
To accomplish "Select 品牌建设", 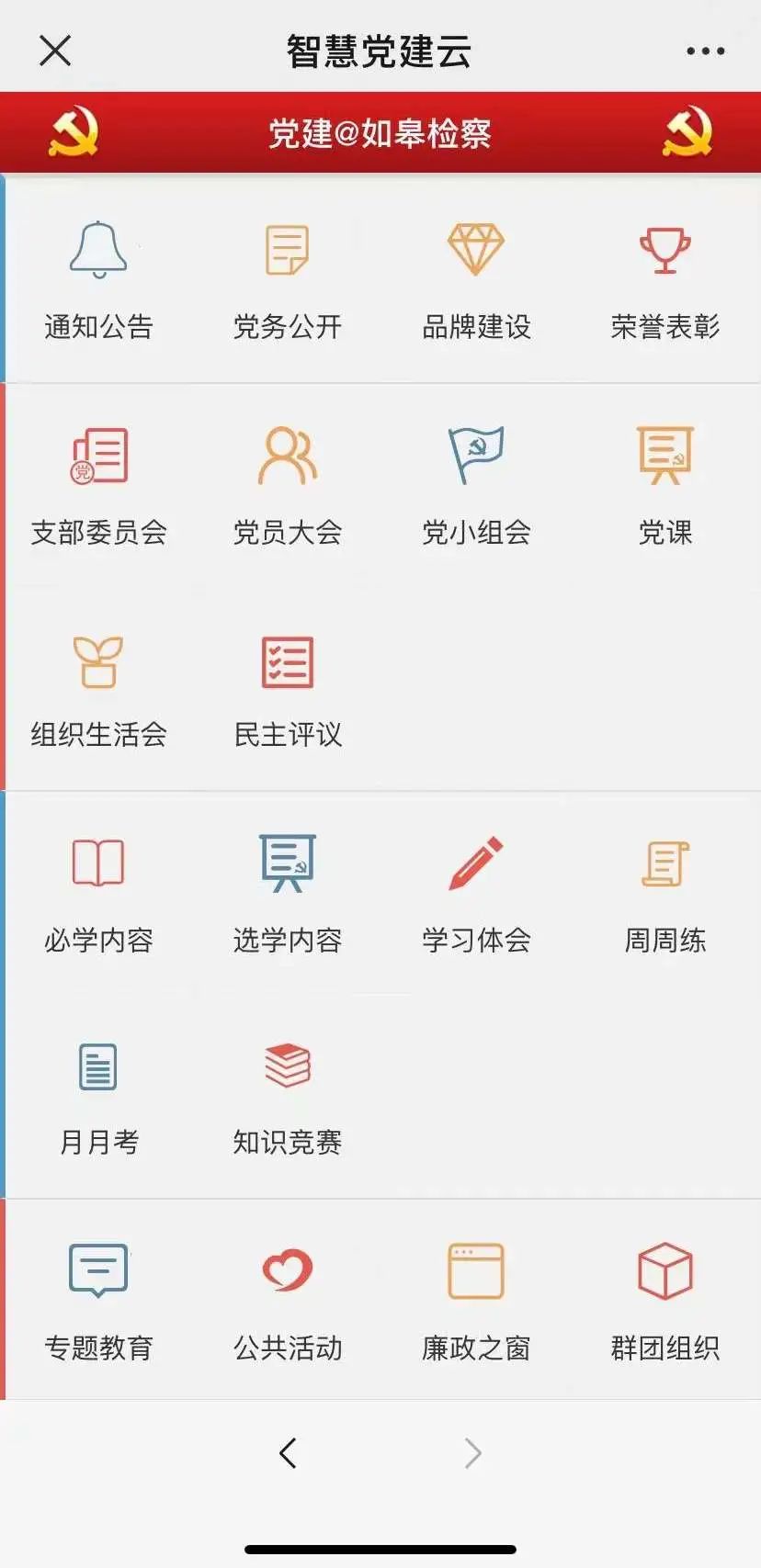I will tap(476, 280).
